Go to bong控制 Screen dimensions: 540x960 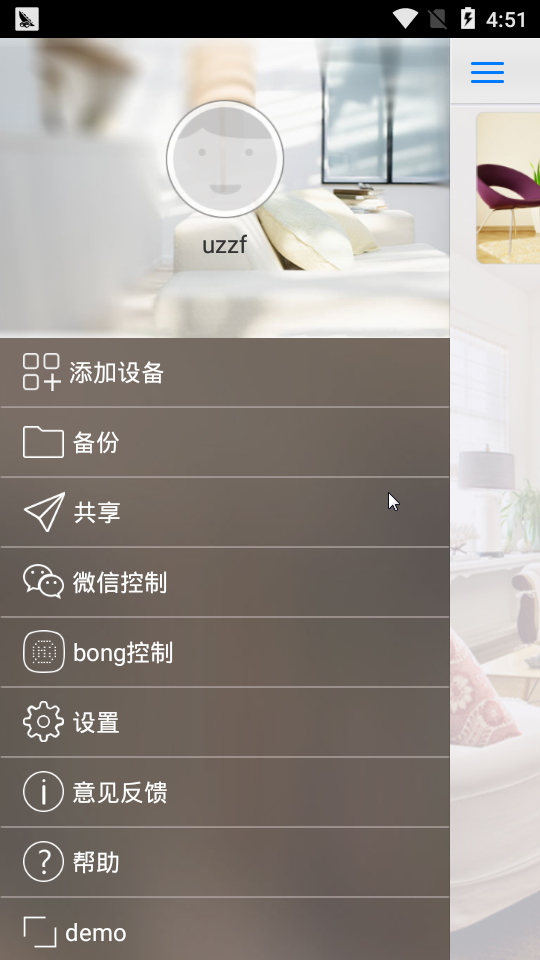[225, 651]
